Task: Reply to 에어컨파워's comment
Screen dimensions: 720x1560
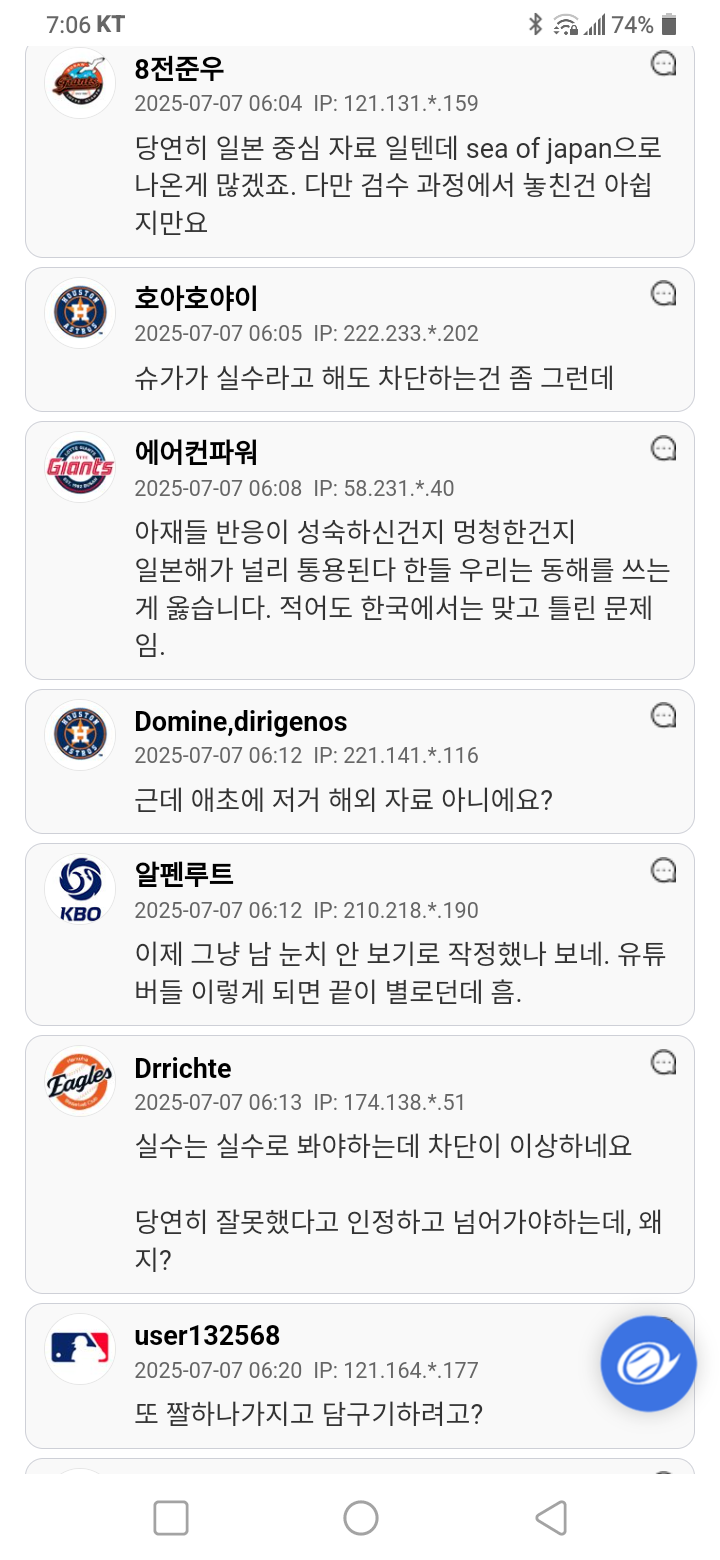Action: click(663, 449)
